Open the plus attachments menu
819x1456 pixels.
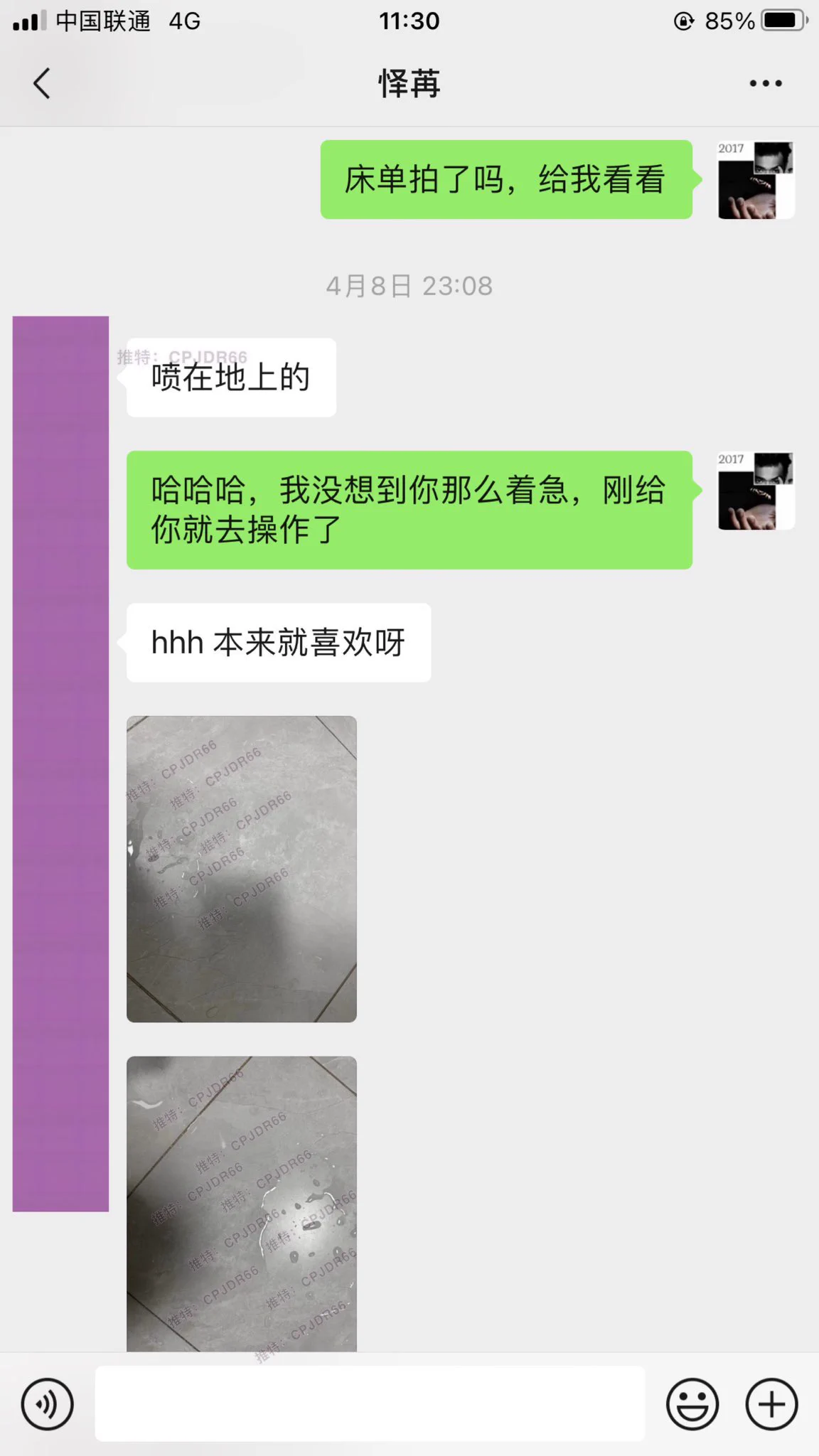coord(771,1404)
